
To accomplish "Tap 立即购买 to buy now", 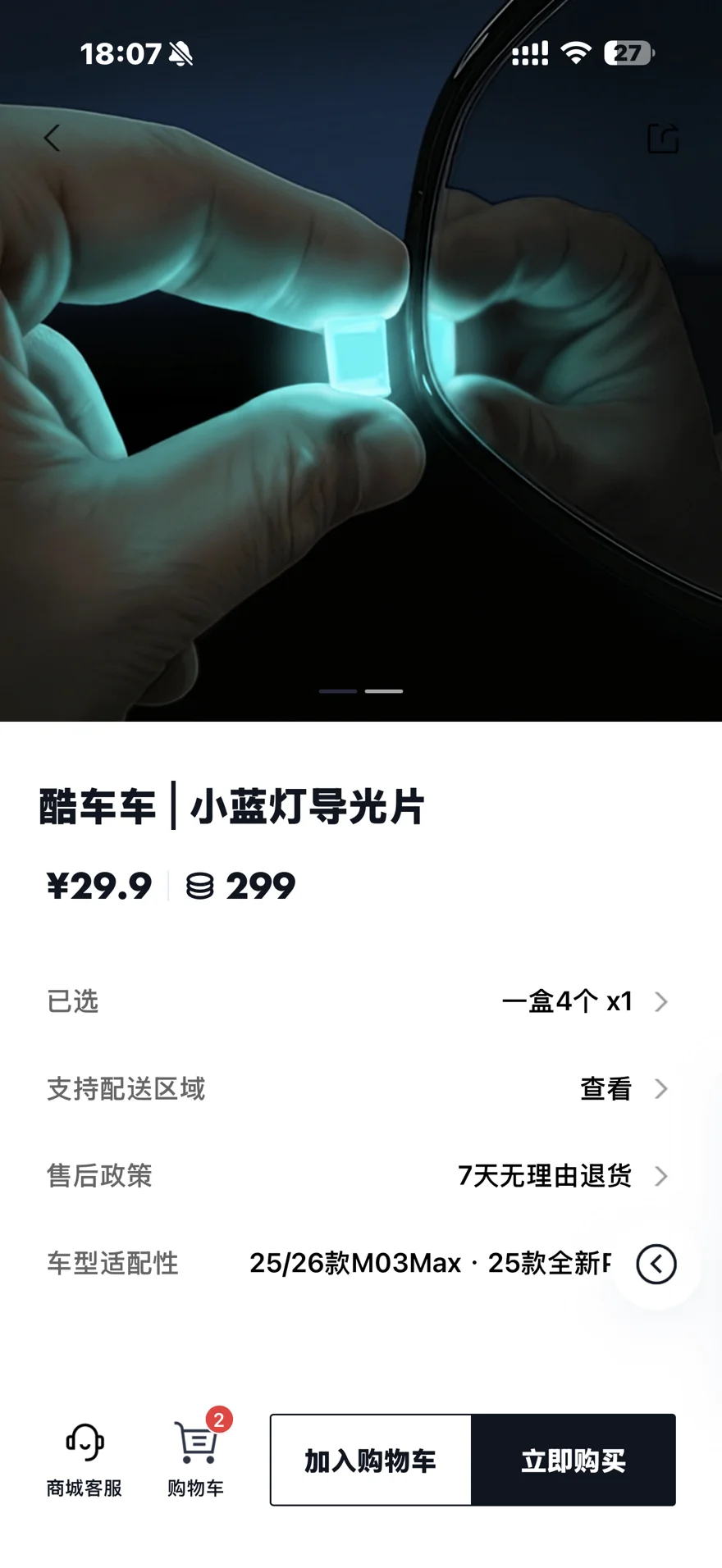I will [x=573, y=1460].
